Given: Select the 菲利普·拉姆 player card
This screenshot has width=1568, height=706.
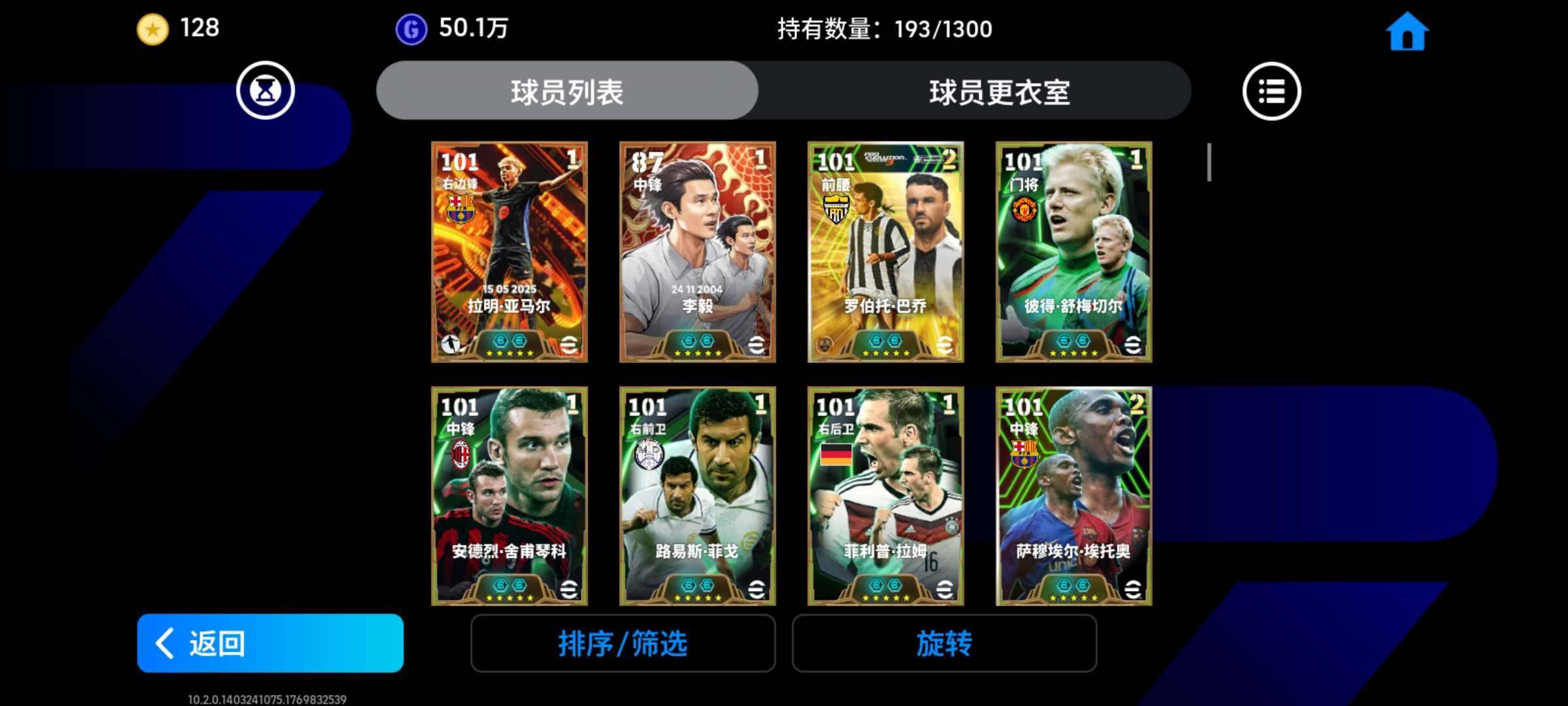Looking at the screenshot, I should tap(885, 496).
